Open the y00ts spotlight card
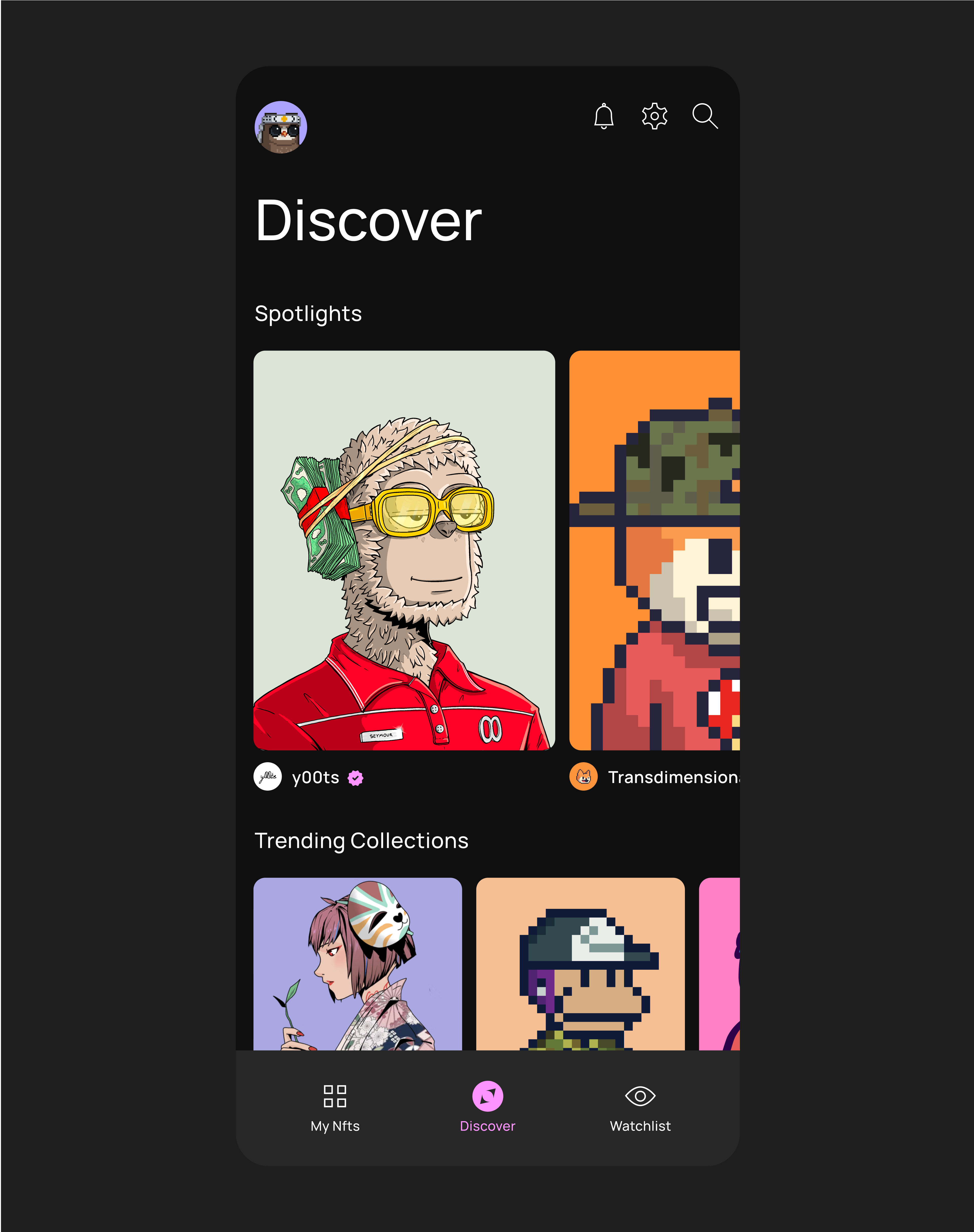 404,550
